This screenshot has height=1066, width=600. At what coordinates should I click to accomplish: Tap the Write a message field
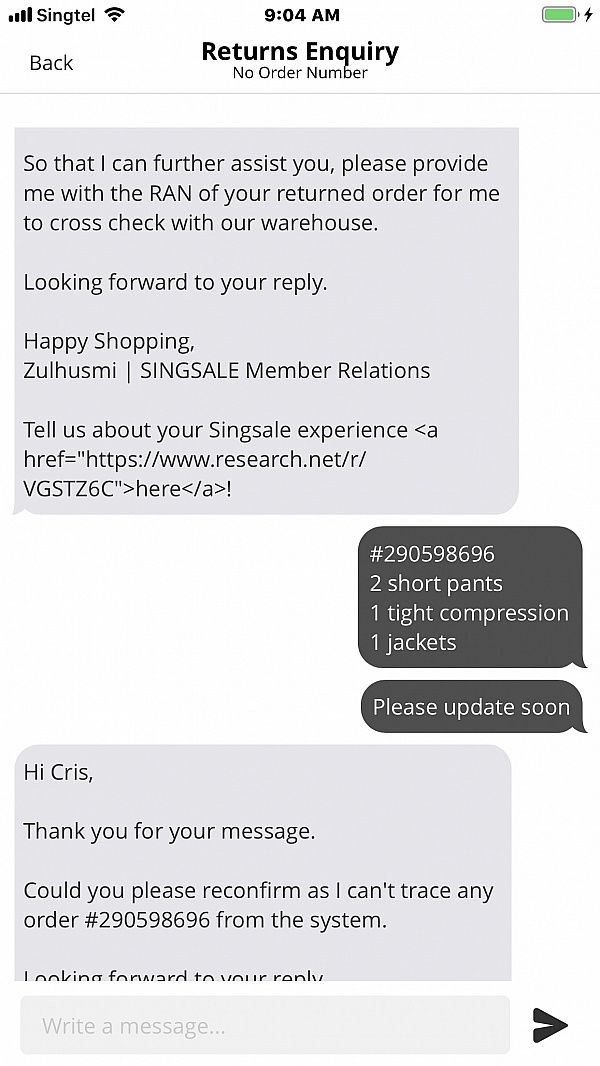point(265,1025)
